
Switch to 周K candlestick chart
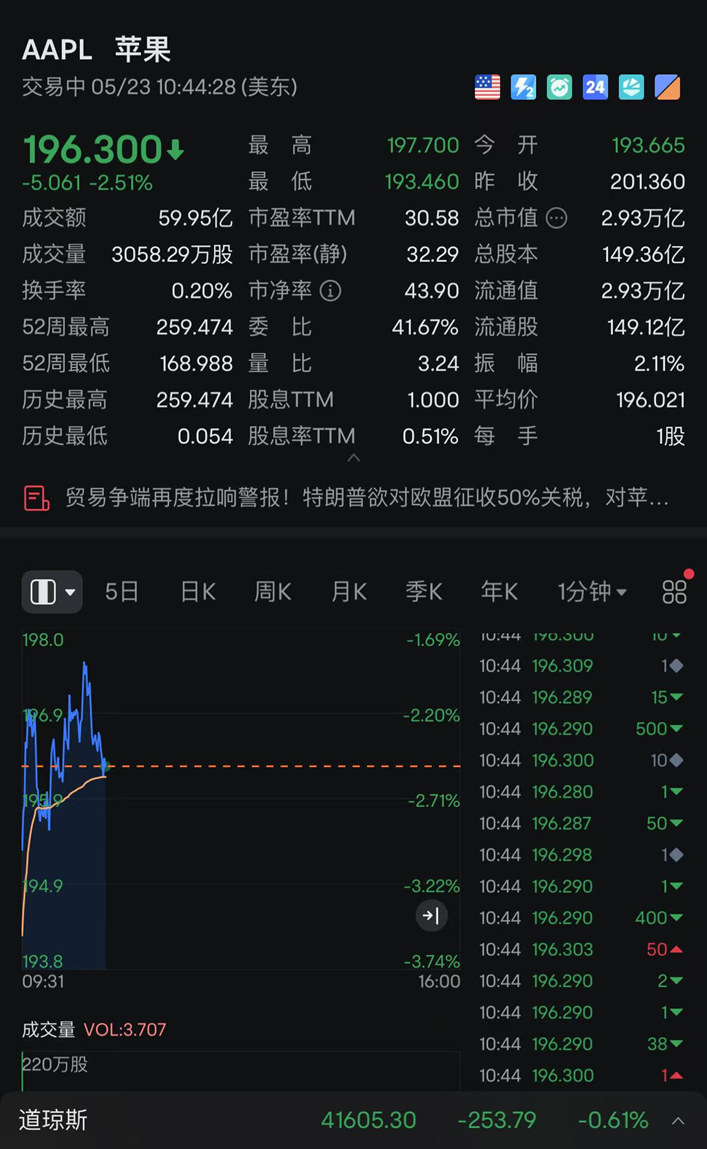click(x=272, y=592)
